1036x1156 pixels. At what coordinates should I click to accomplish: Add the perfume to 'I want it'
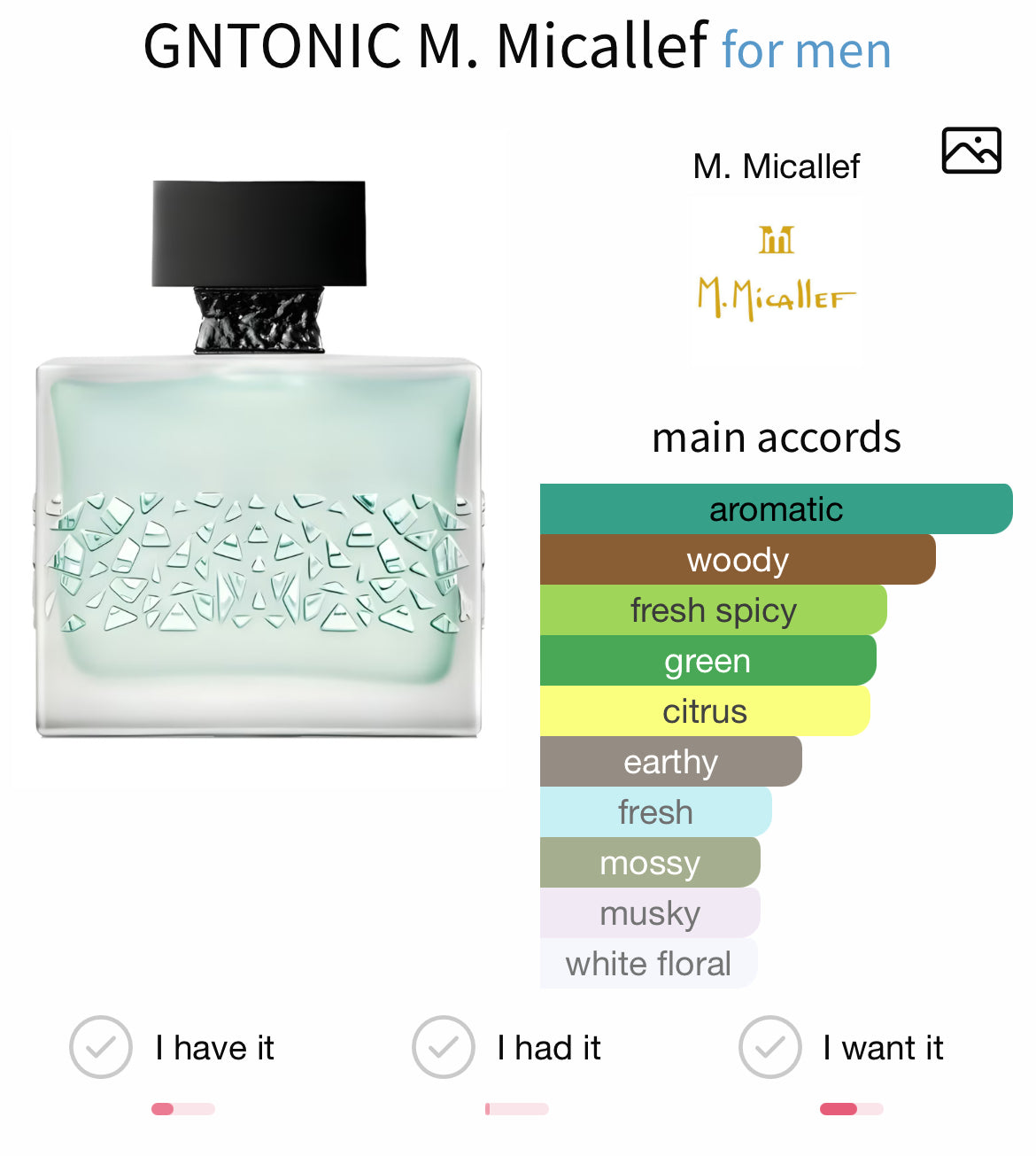[770, 1047]
